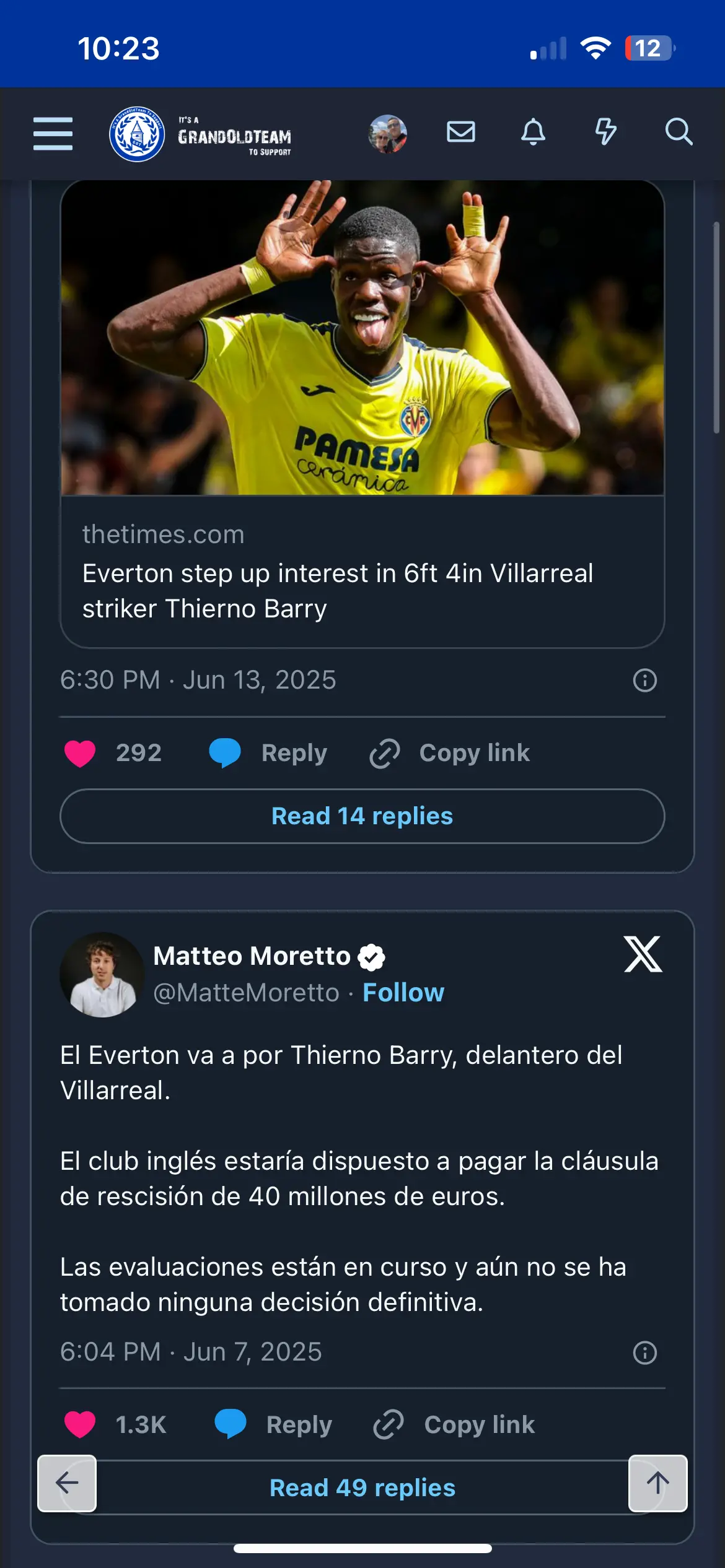The width and height of the screenshot is (725, 1568).
Task: Copy link of Matteo Moretto's tweet
Action: pos(454,1424)
